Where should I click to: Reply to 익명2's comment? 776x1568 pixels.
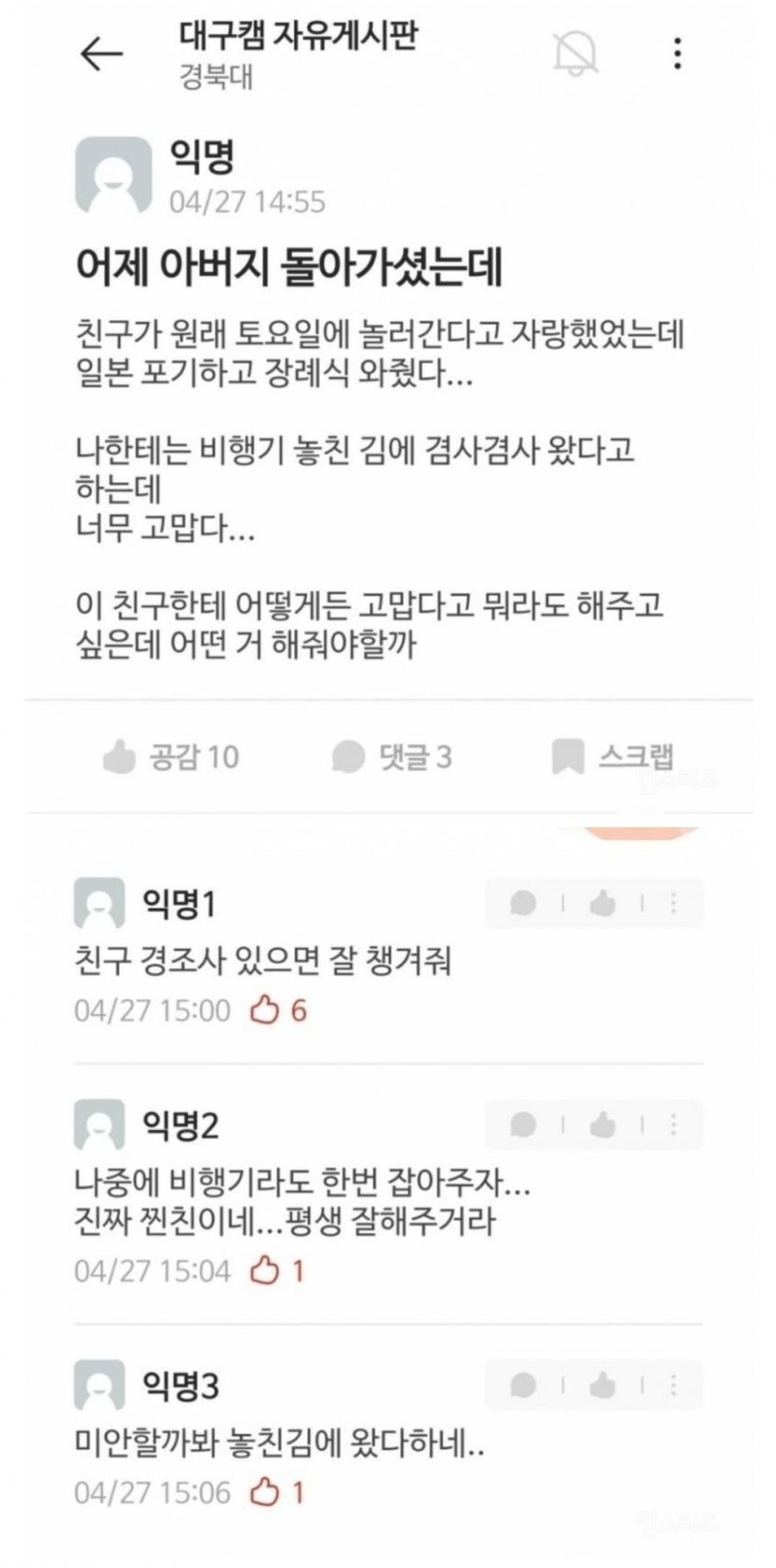click(523, 1125)
